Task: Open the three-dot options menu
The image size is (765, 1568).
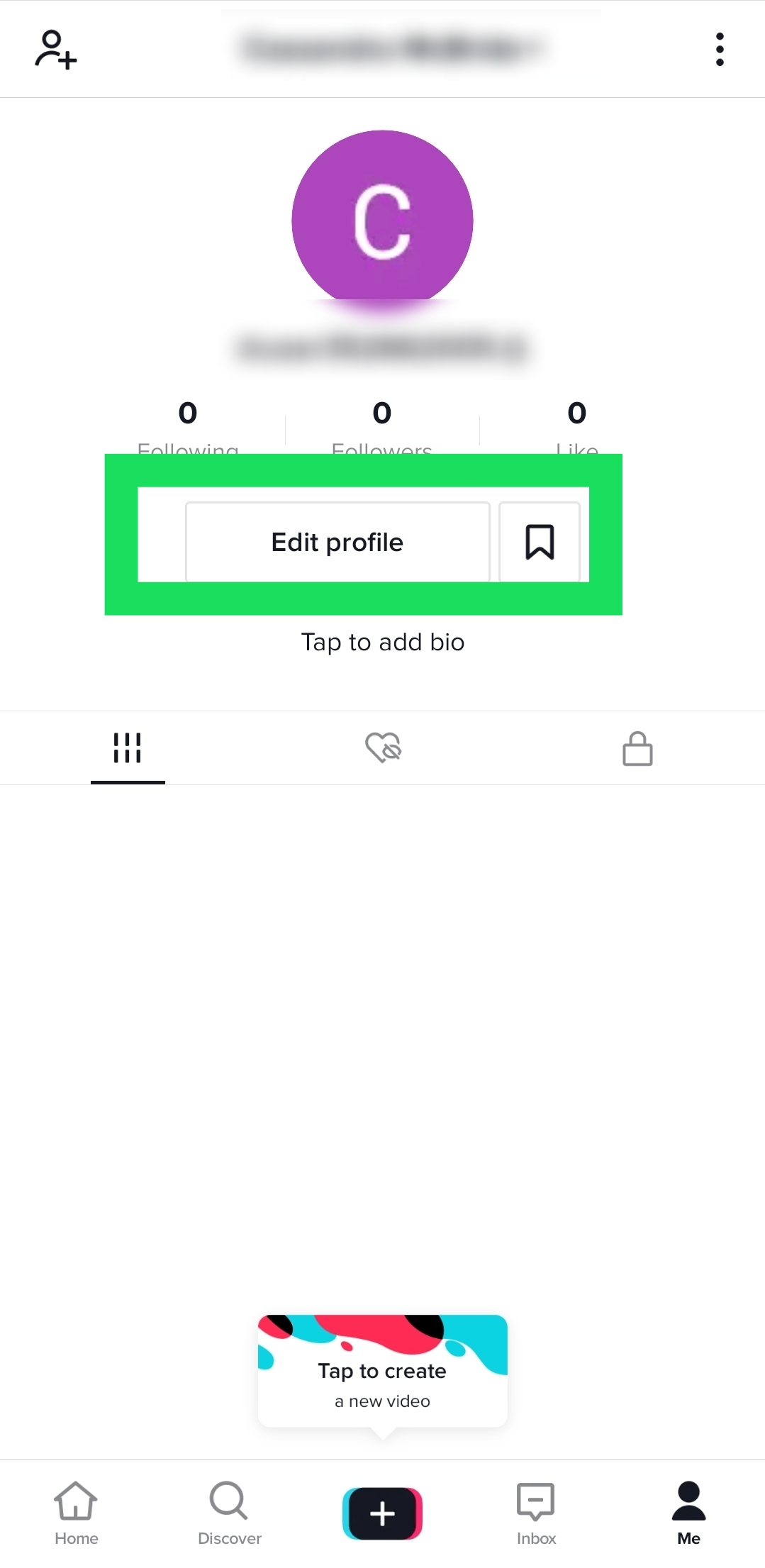Action: [x=719, y=48]
